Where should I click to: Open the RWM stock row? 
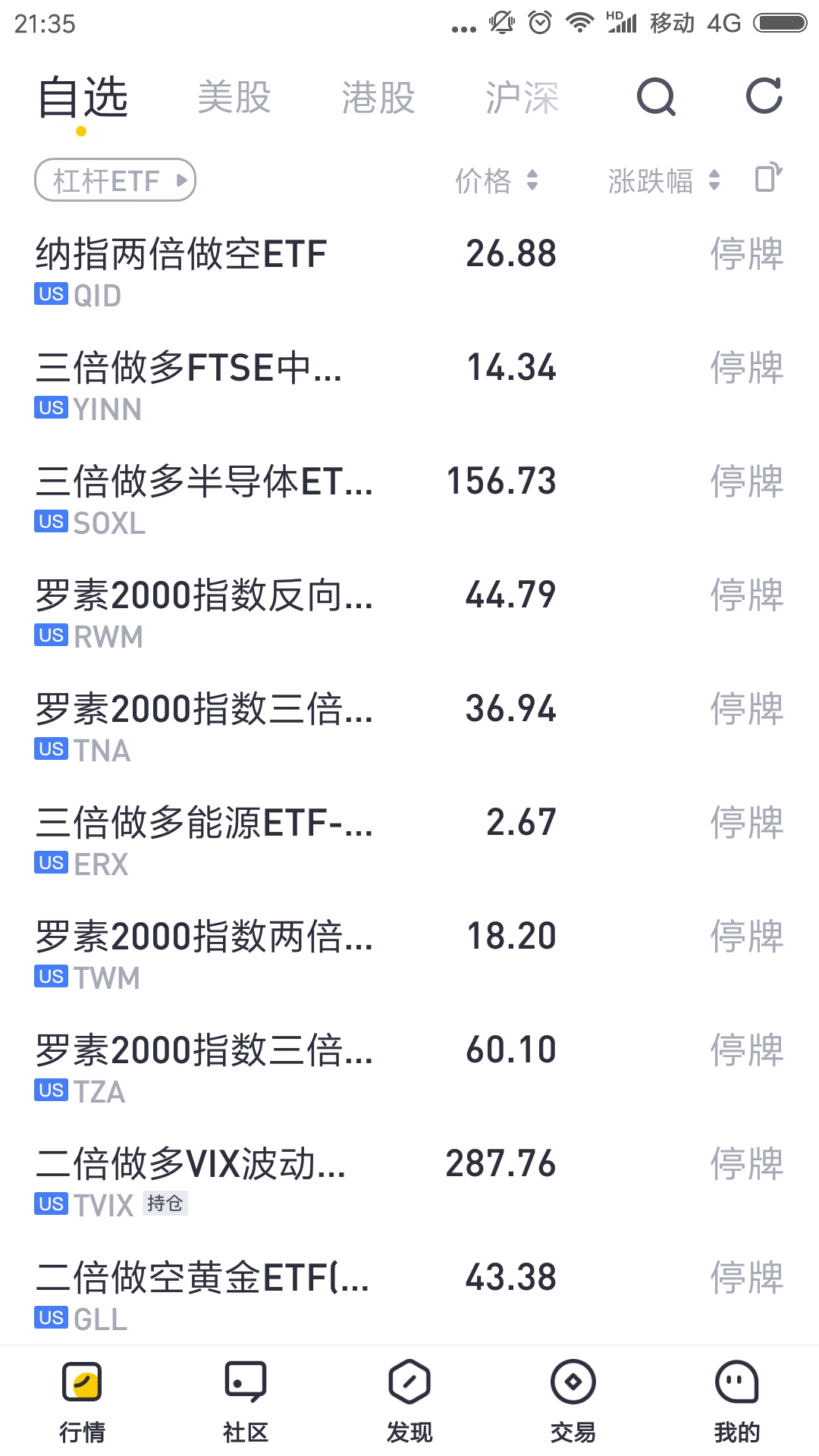click(x=409, y=613)
